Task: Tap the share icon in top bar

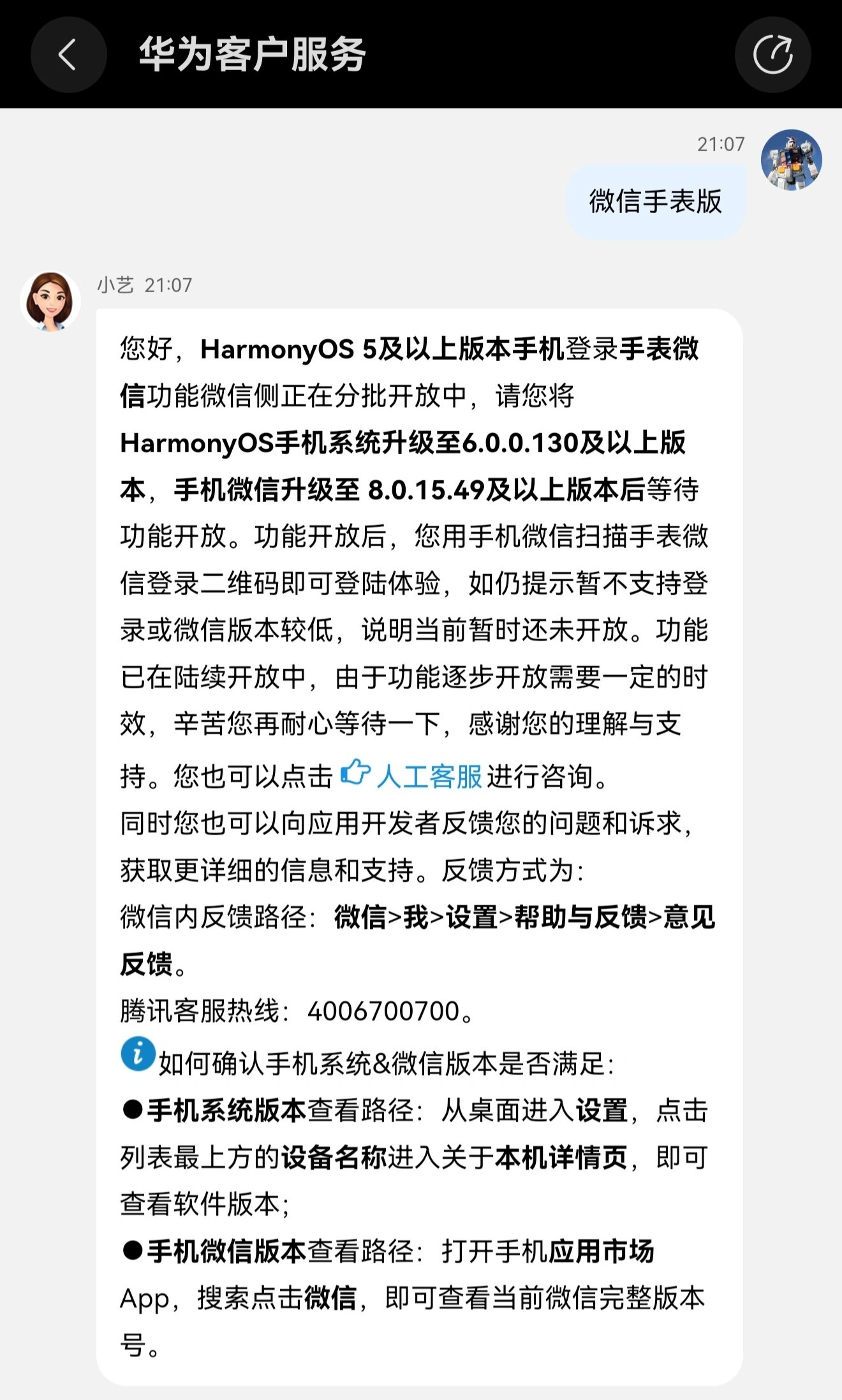Action: coord(772,54)
